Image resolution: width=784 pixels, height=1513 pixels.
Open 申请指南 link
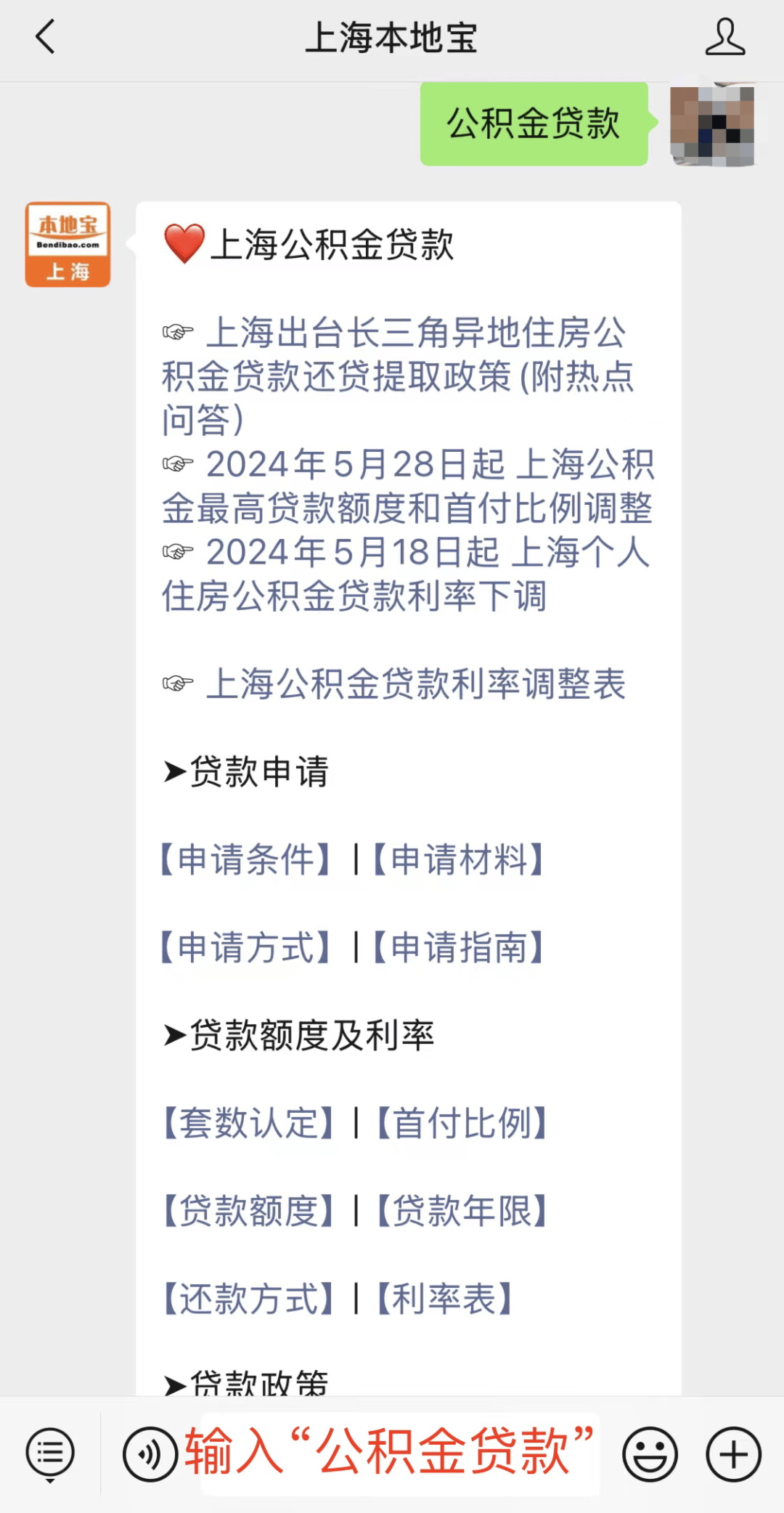point(456,948)
